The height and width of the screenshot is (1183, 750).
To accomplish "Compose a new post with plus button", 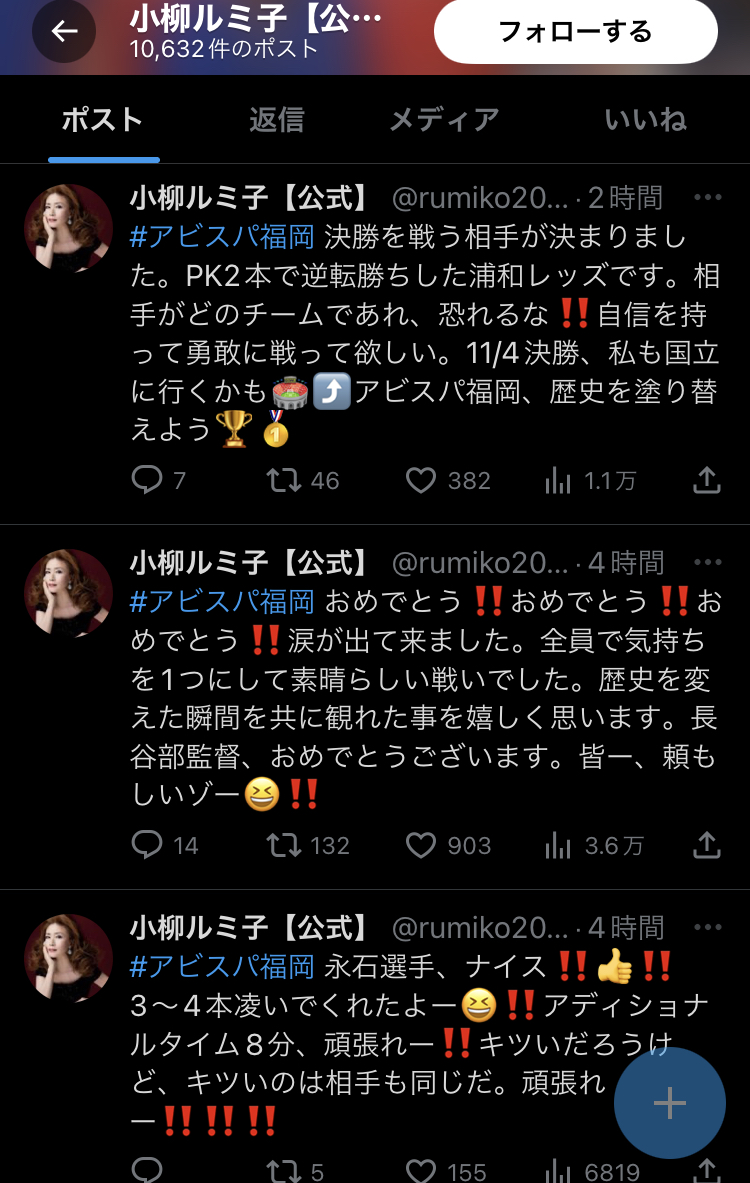I will [669, 1103].
